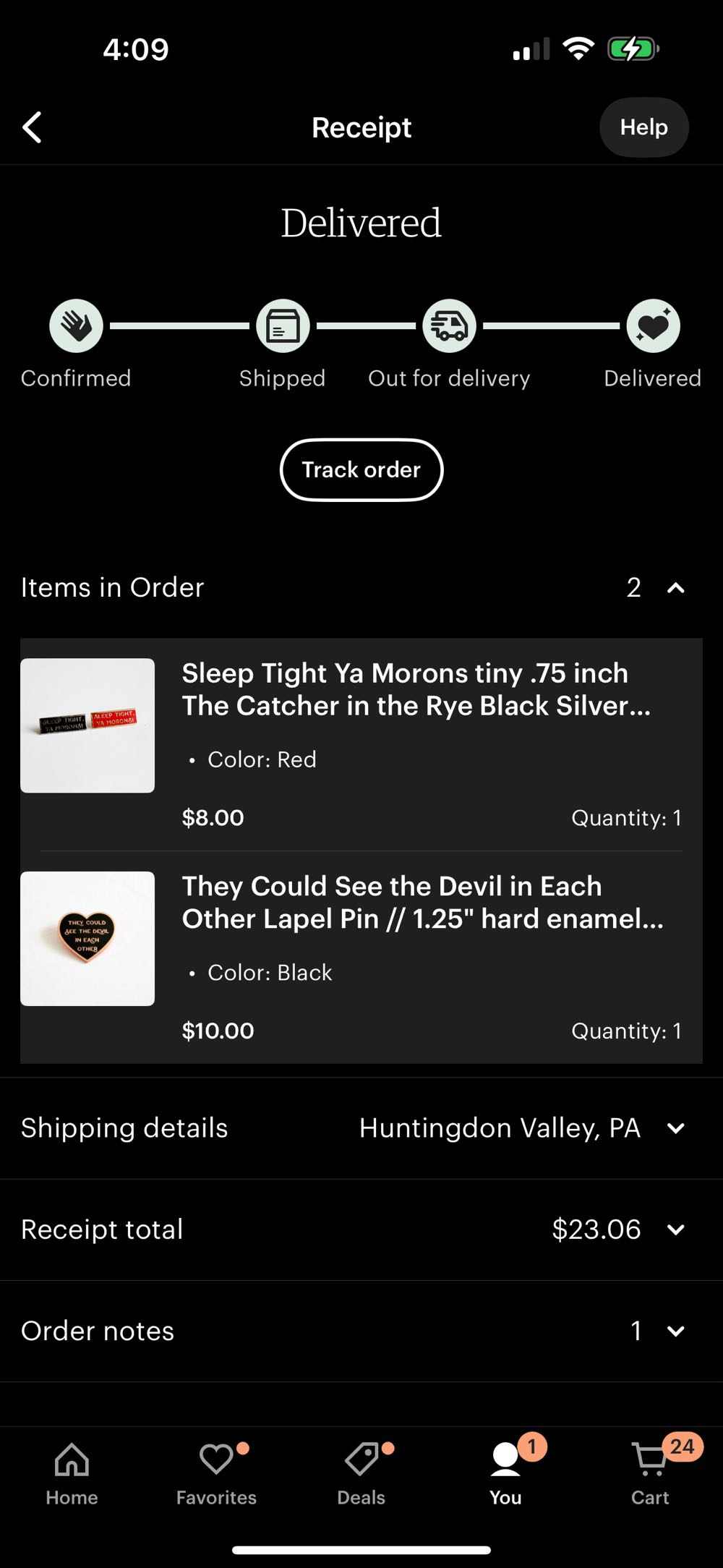Expand Order notes section
The image size is (723, 1568).
tap(675, 1331)
